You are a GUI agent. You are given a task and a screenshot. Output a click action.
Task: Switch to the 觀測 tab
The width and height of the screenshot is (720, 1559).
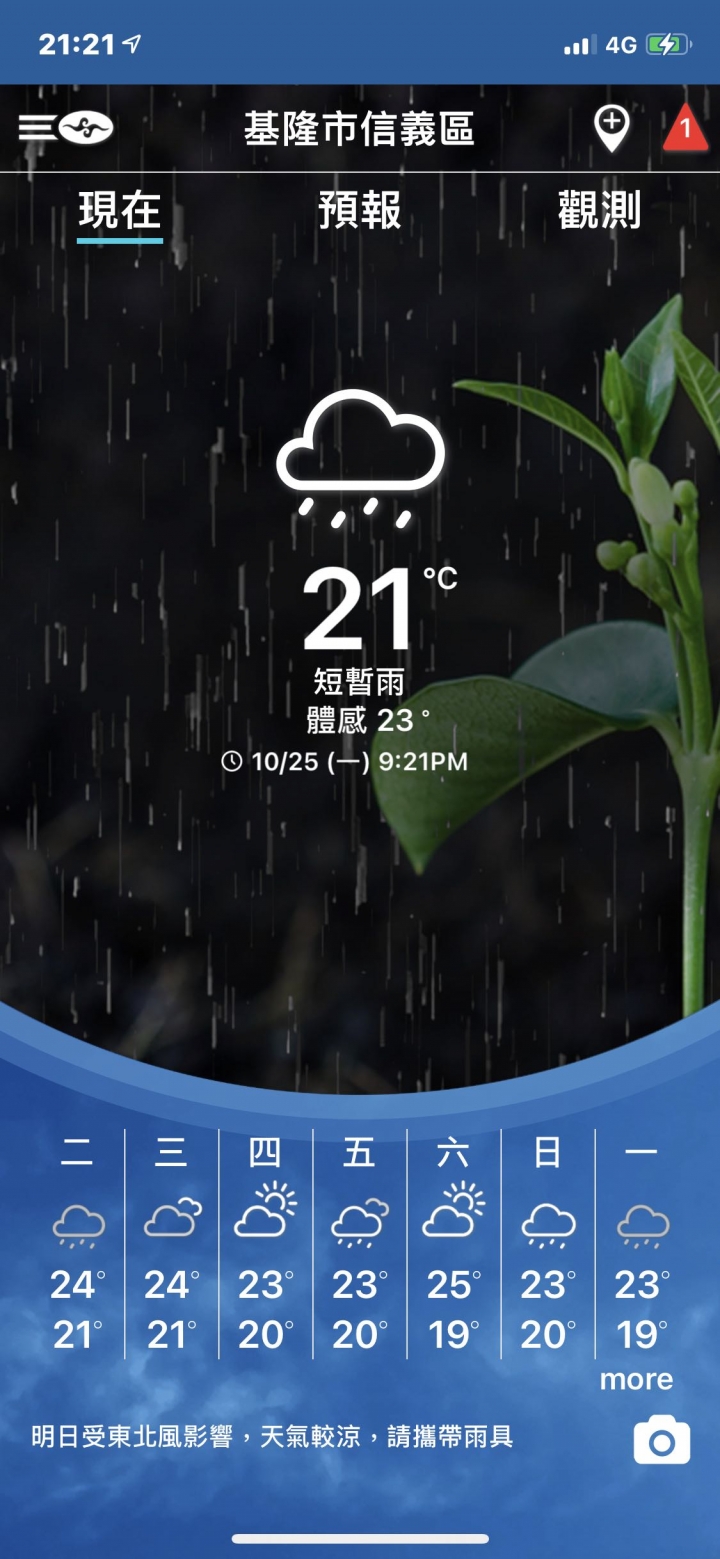click(x=599, y=211)
